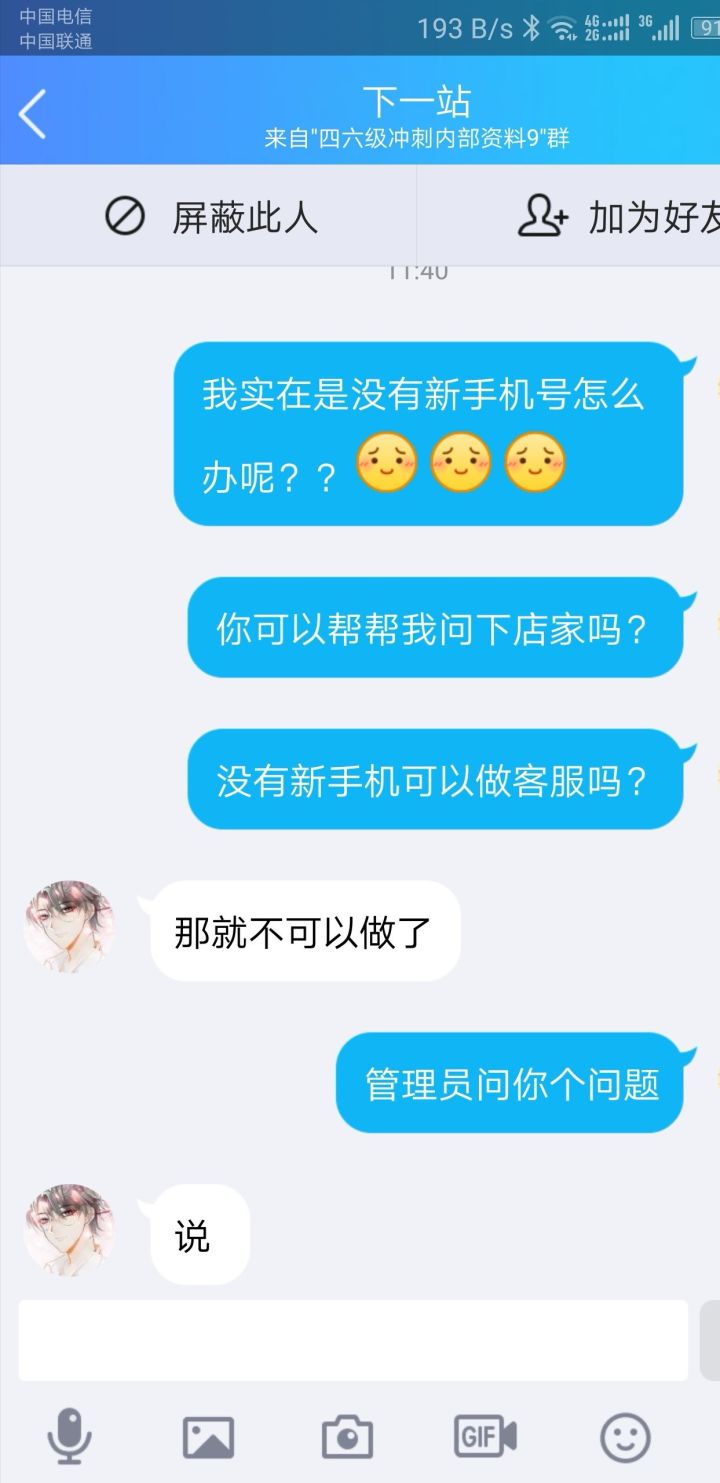
Task: Block this person with 屏蔽此人
Action: point(211,216)
